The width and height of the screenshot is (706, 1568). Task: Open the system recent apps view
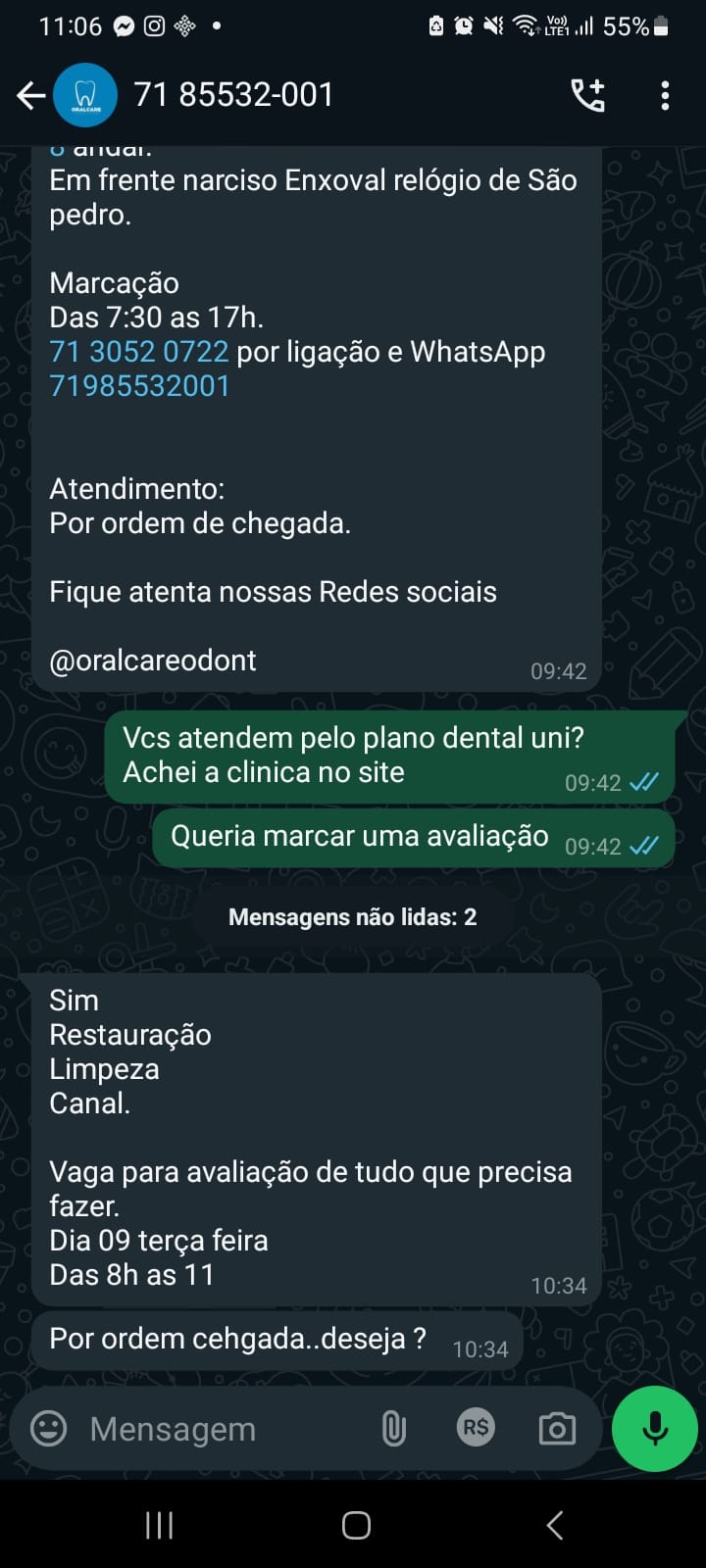tap(159, 1525)
